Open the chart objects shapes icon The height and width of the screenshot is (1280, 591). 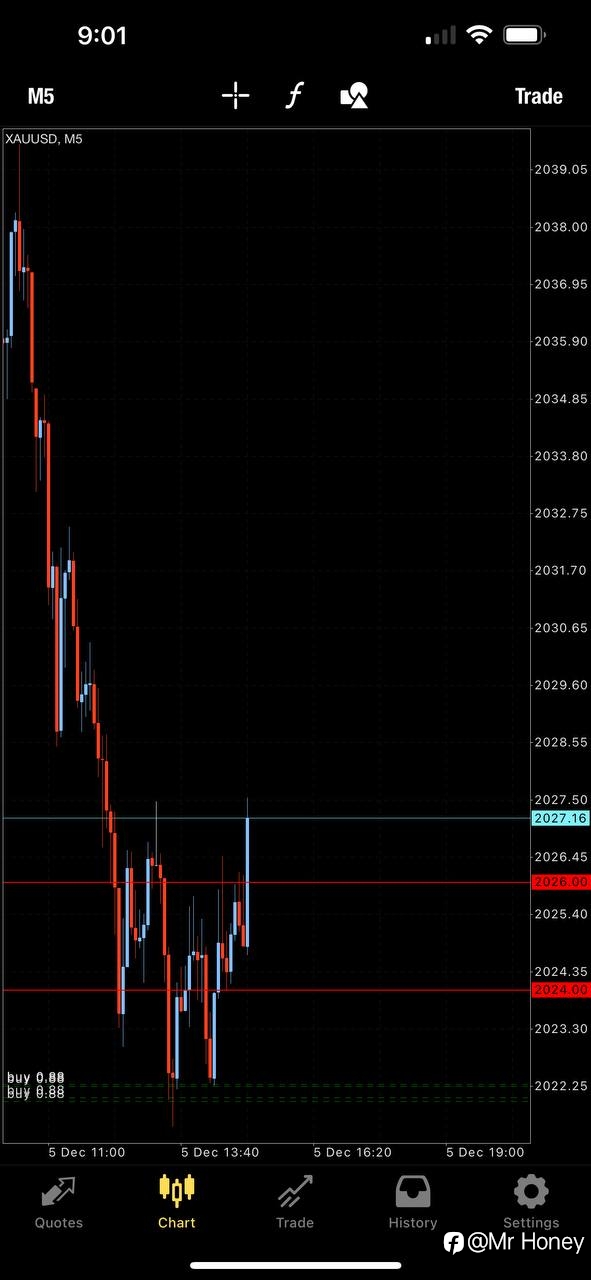pos(354,96)
